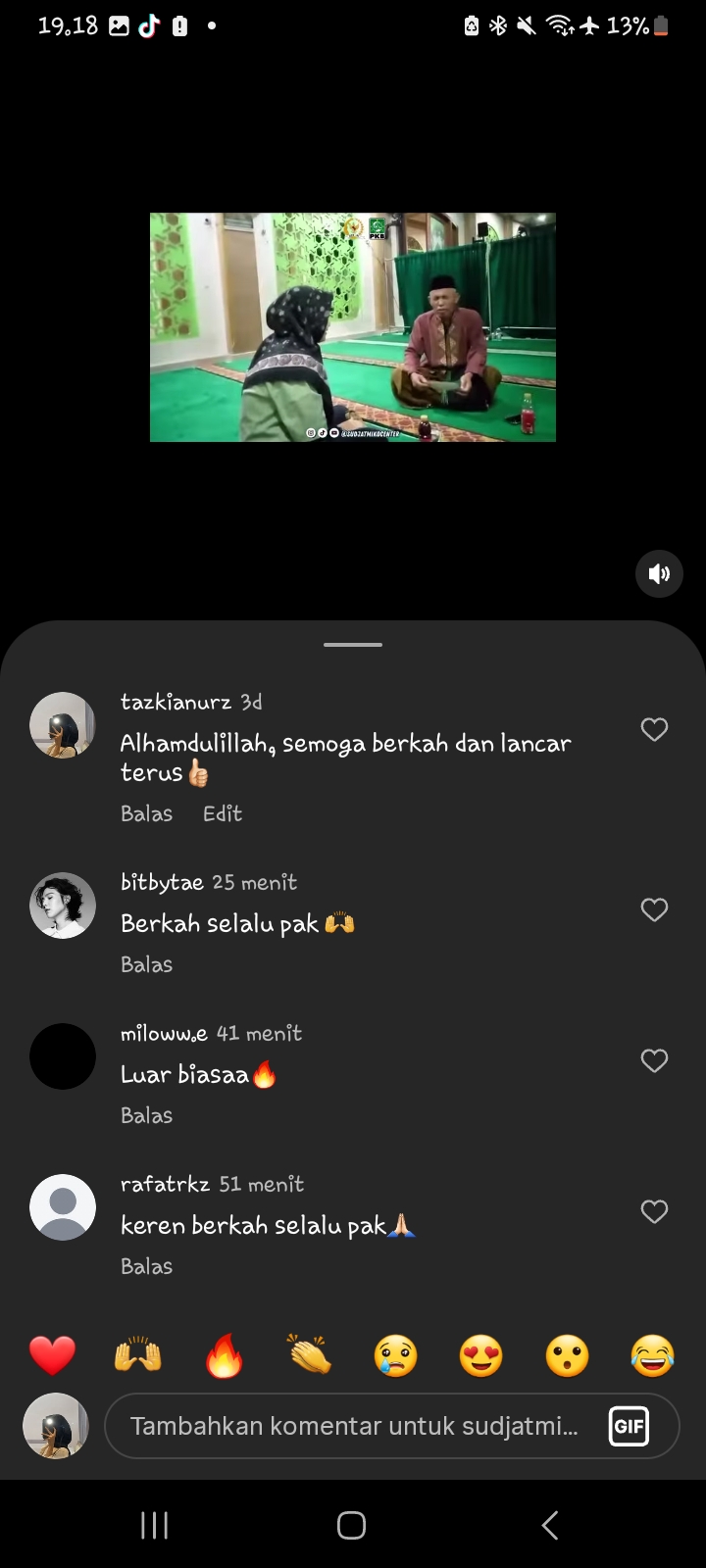
Task: Mute the video with the speaker icon
Action: (659, 574)
